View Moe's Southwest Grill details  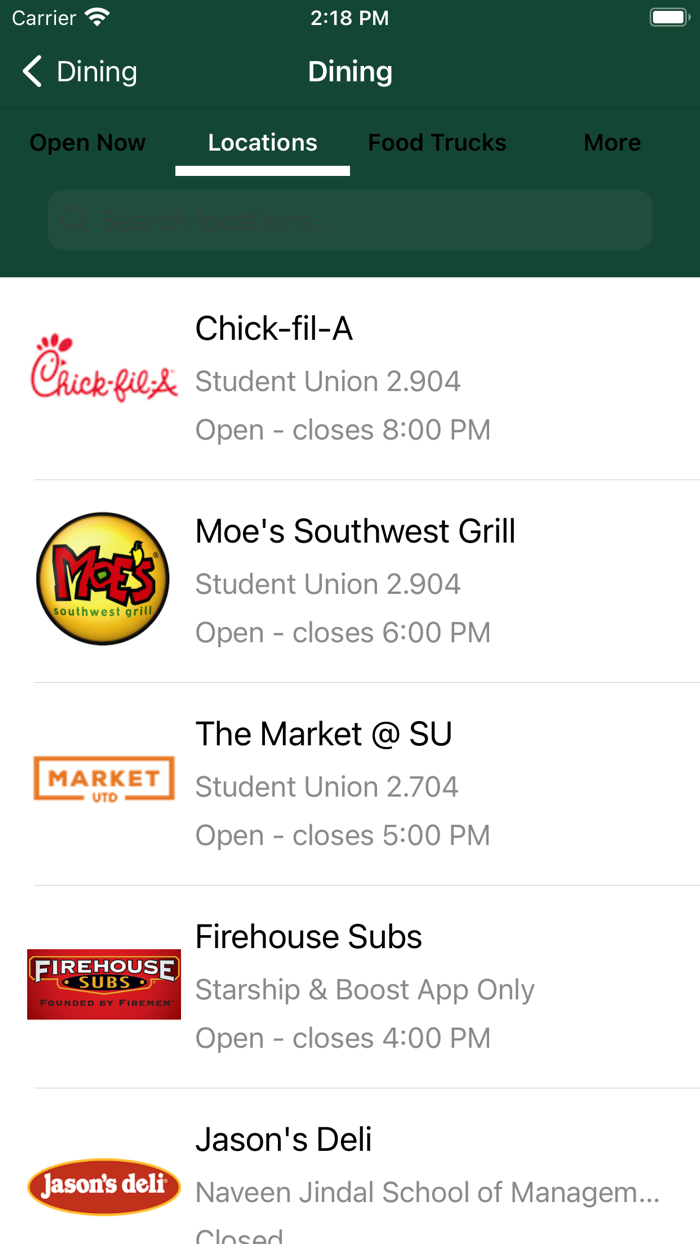click(350, 582)
